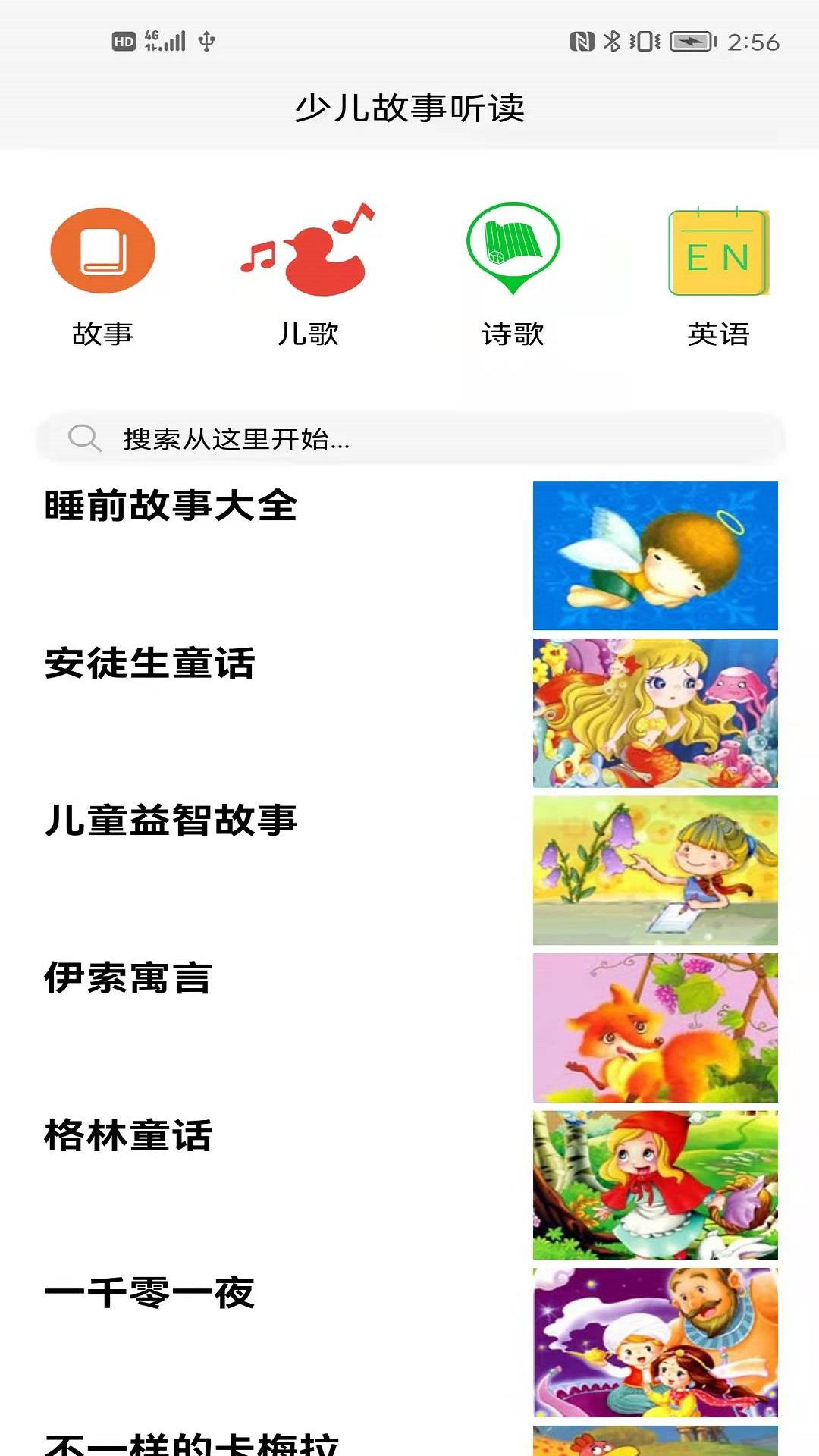The image size is (819, 1456).
Task: Open 一千零一夜 collection
Action: [409, 1342]
